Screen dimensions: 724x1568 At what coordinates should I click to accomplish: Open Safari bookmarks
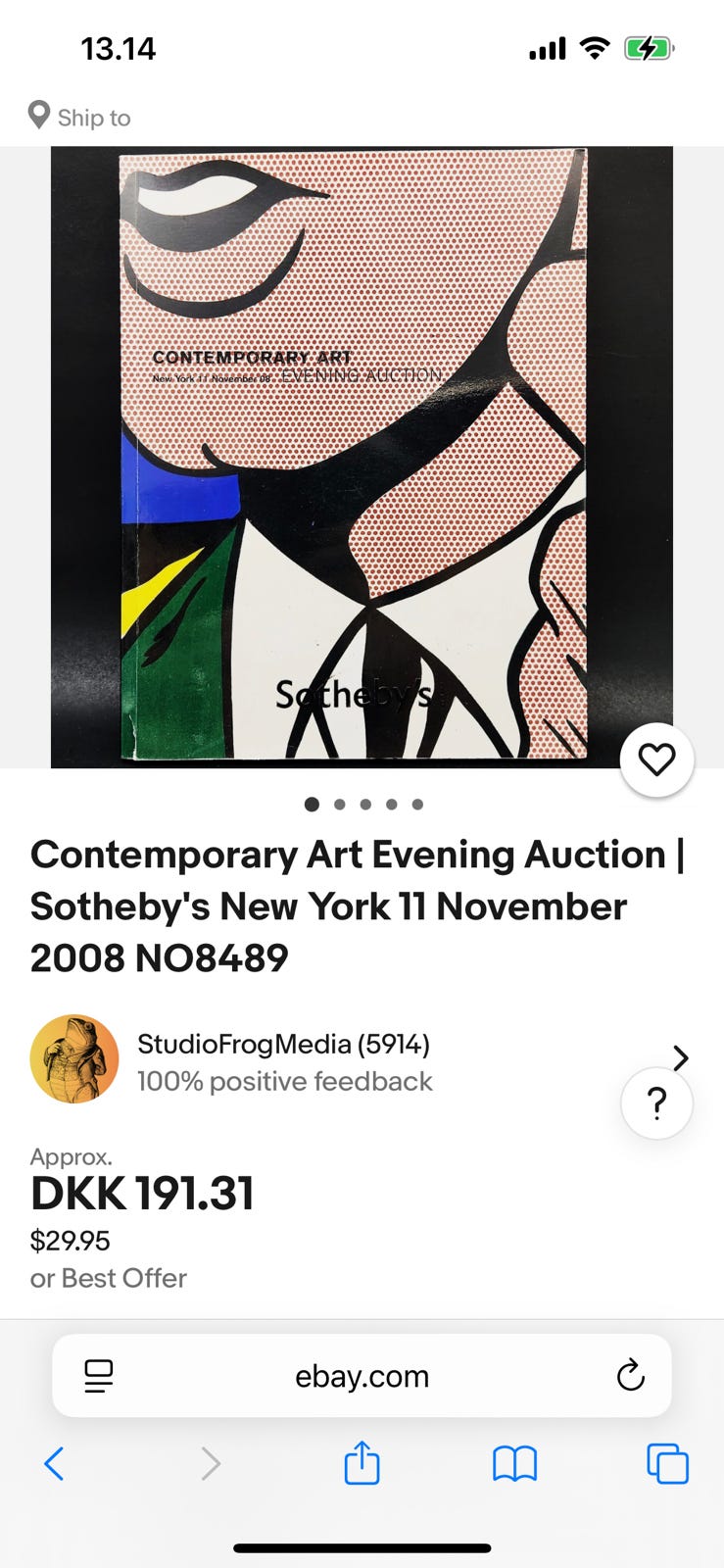pyautogui.click(x=514, y=1464)
